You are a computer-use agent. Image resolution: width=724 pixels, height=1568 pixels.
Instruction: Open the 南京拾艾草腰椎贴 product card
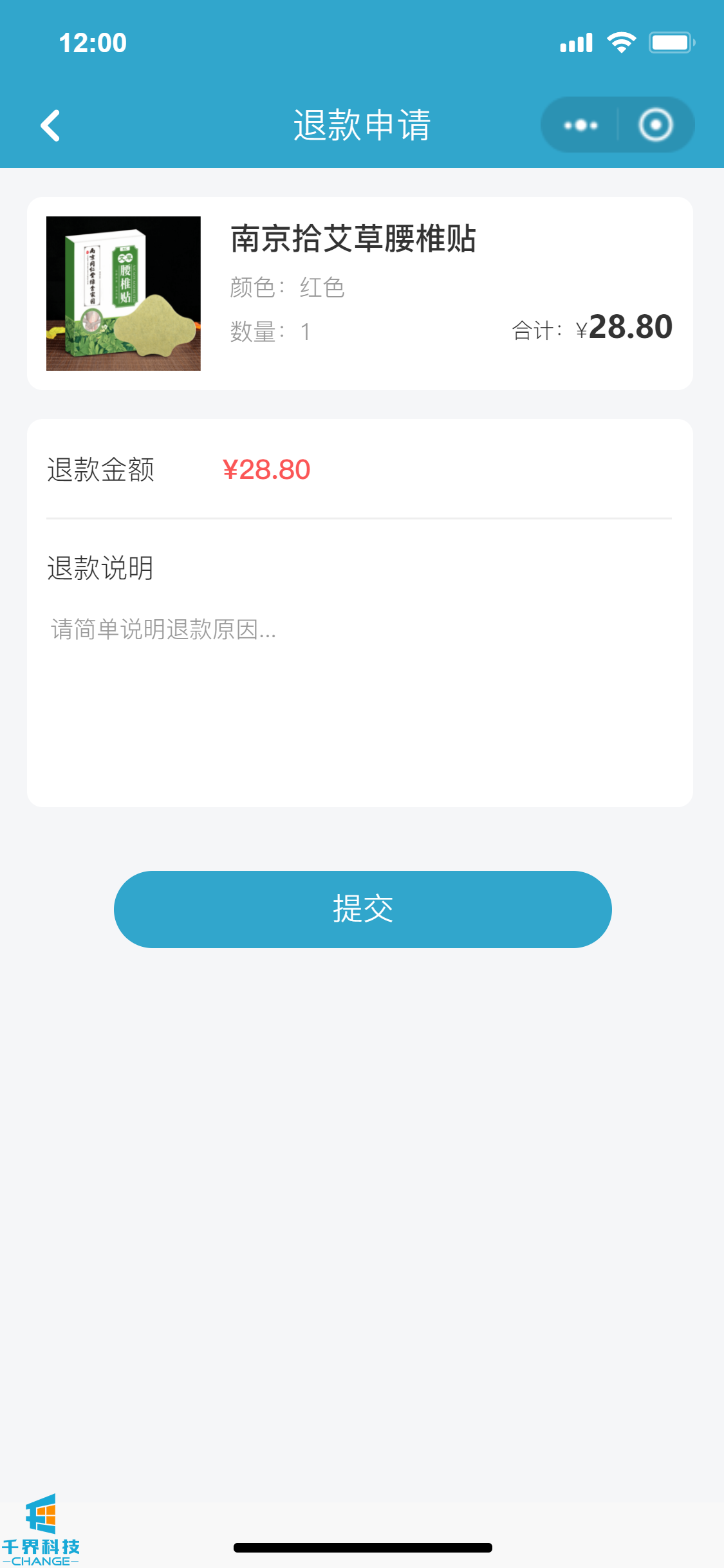coord(359,294)
